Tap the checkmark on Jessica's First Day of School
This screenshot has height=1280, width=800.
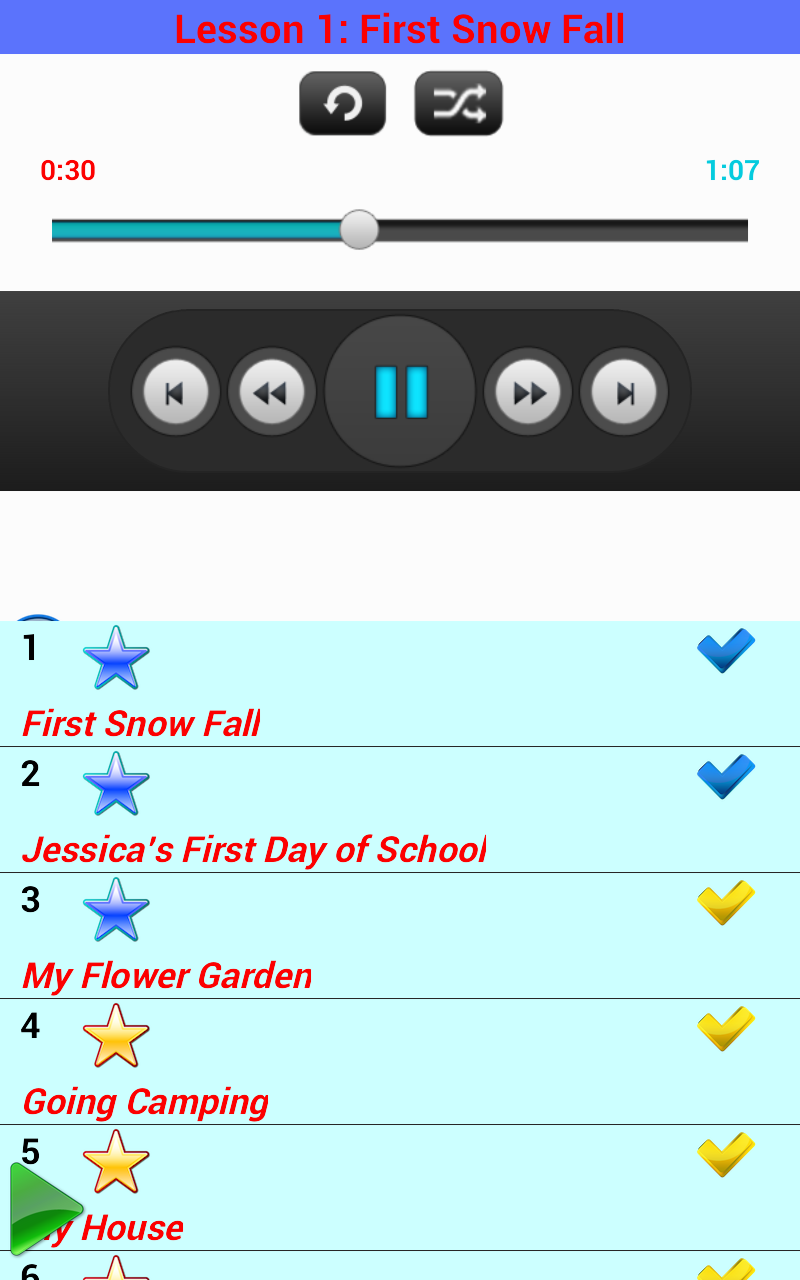tap(726, 777)
